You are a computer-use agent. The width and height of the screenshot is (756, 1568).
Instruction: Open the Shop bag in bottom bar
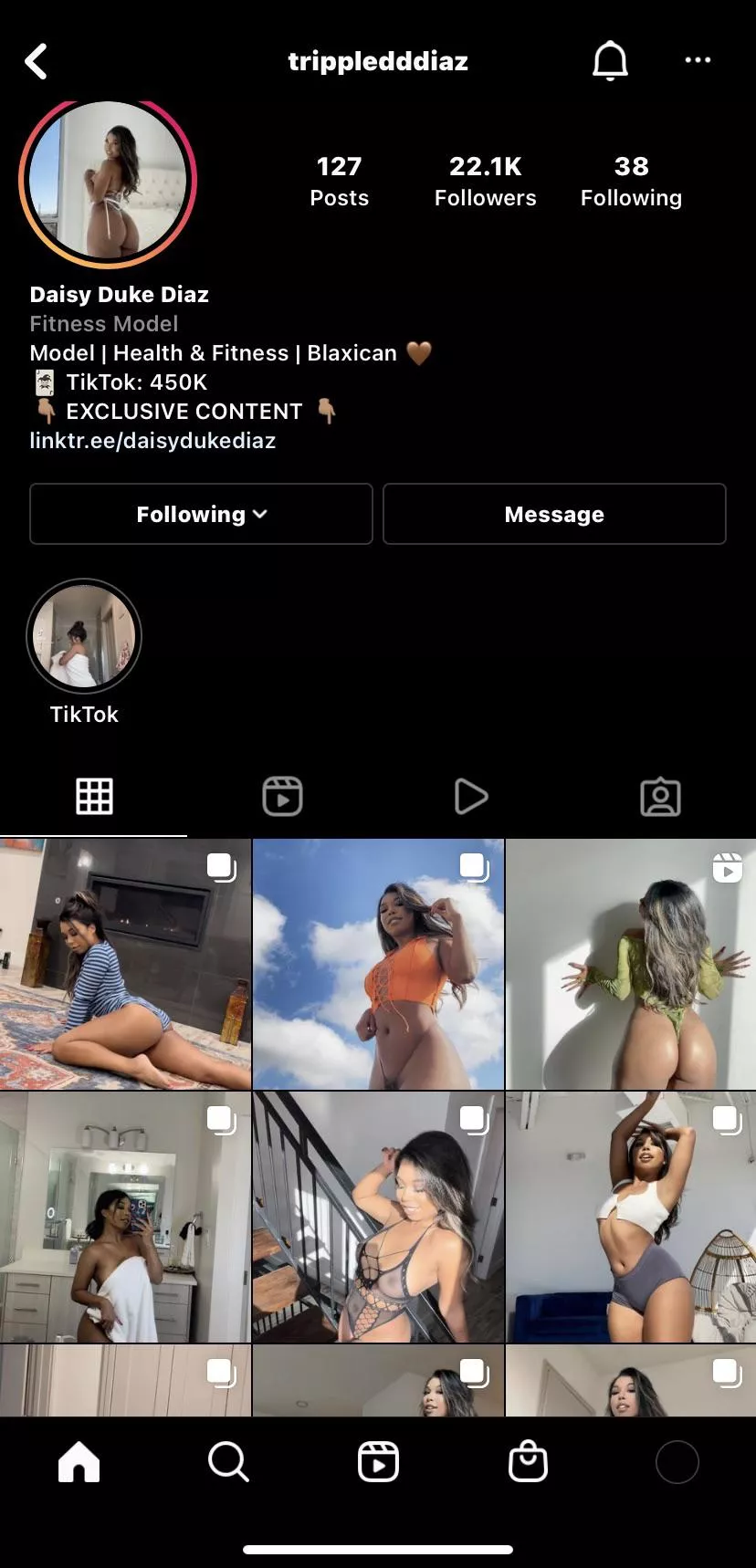(x=528, y=1462)
